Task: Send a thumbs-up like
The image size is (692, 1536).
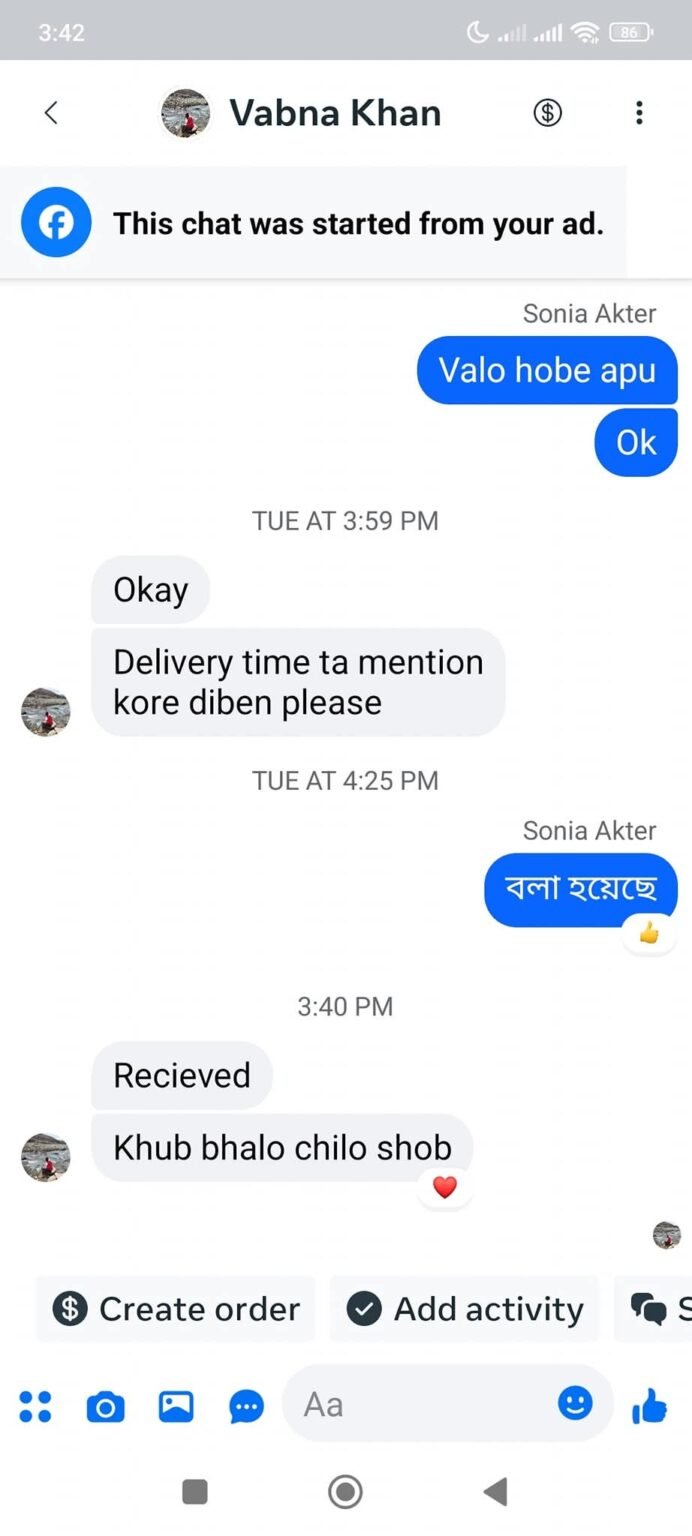Action: 650,1407
